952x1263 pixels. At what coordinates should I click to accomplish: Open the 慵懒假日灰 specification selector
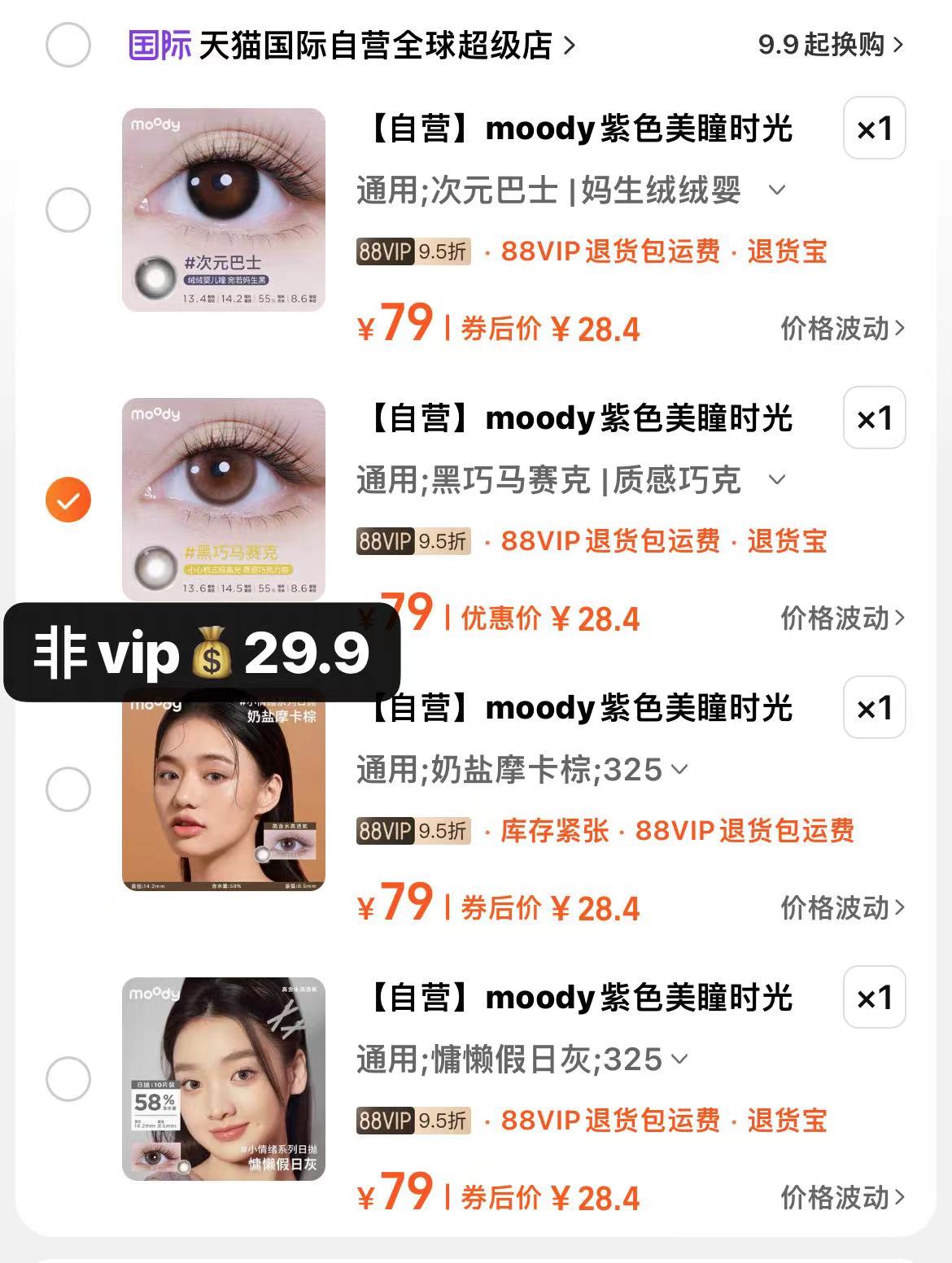tap(679, 1059)
